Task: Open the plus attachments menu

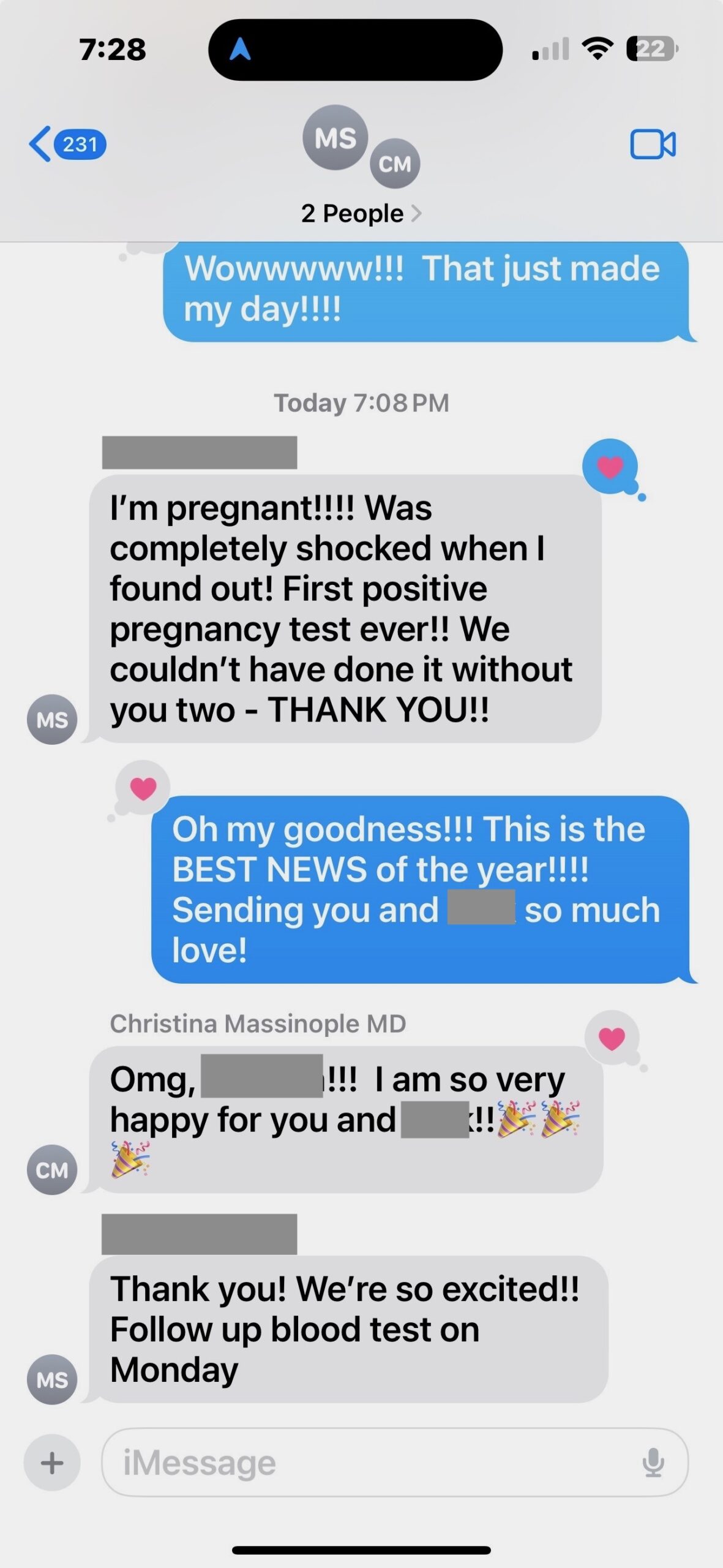Action: tap(52, 1463)
